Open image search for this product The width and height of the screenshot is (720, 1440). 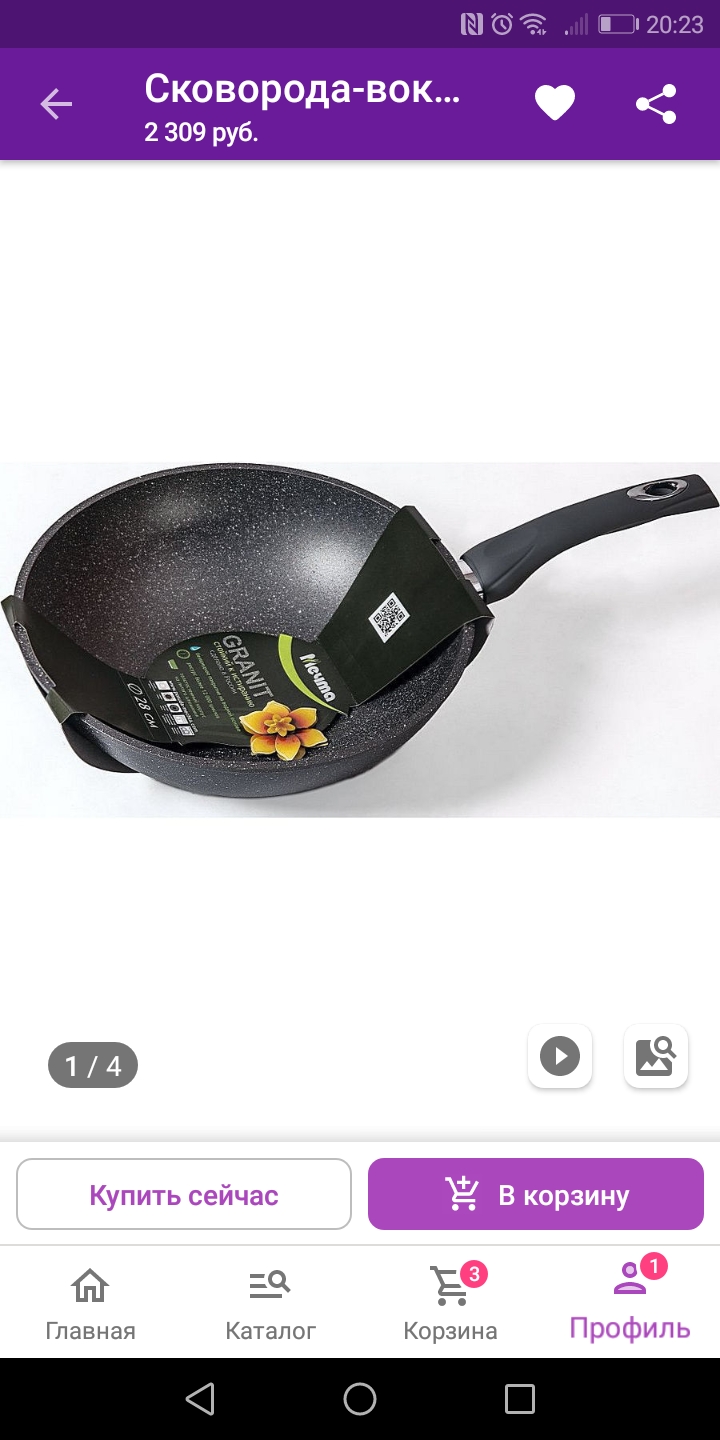[656, 1056]
